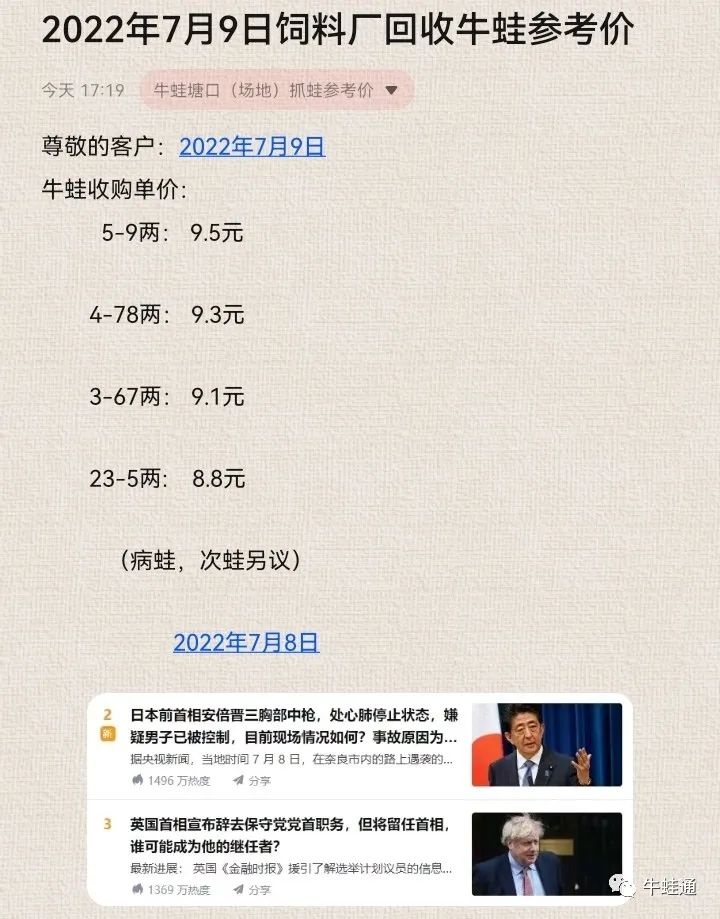
Task: Open the 2022年7月8日 date link
Action: pyautogui.click(x=246, y=642)
